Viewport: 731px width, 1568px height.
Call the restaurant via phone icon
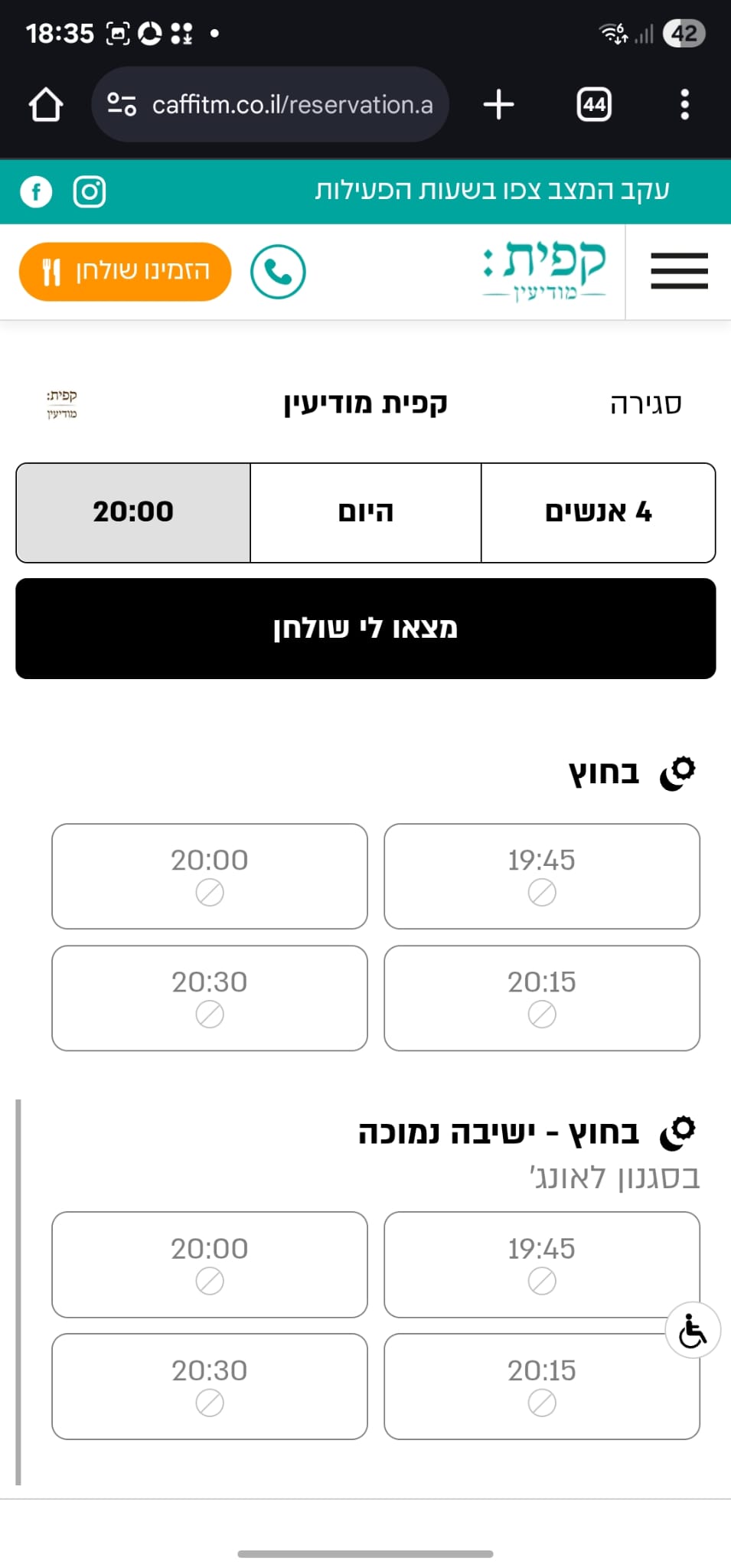coord(278,272)
